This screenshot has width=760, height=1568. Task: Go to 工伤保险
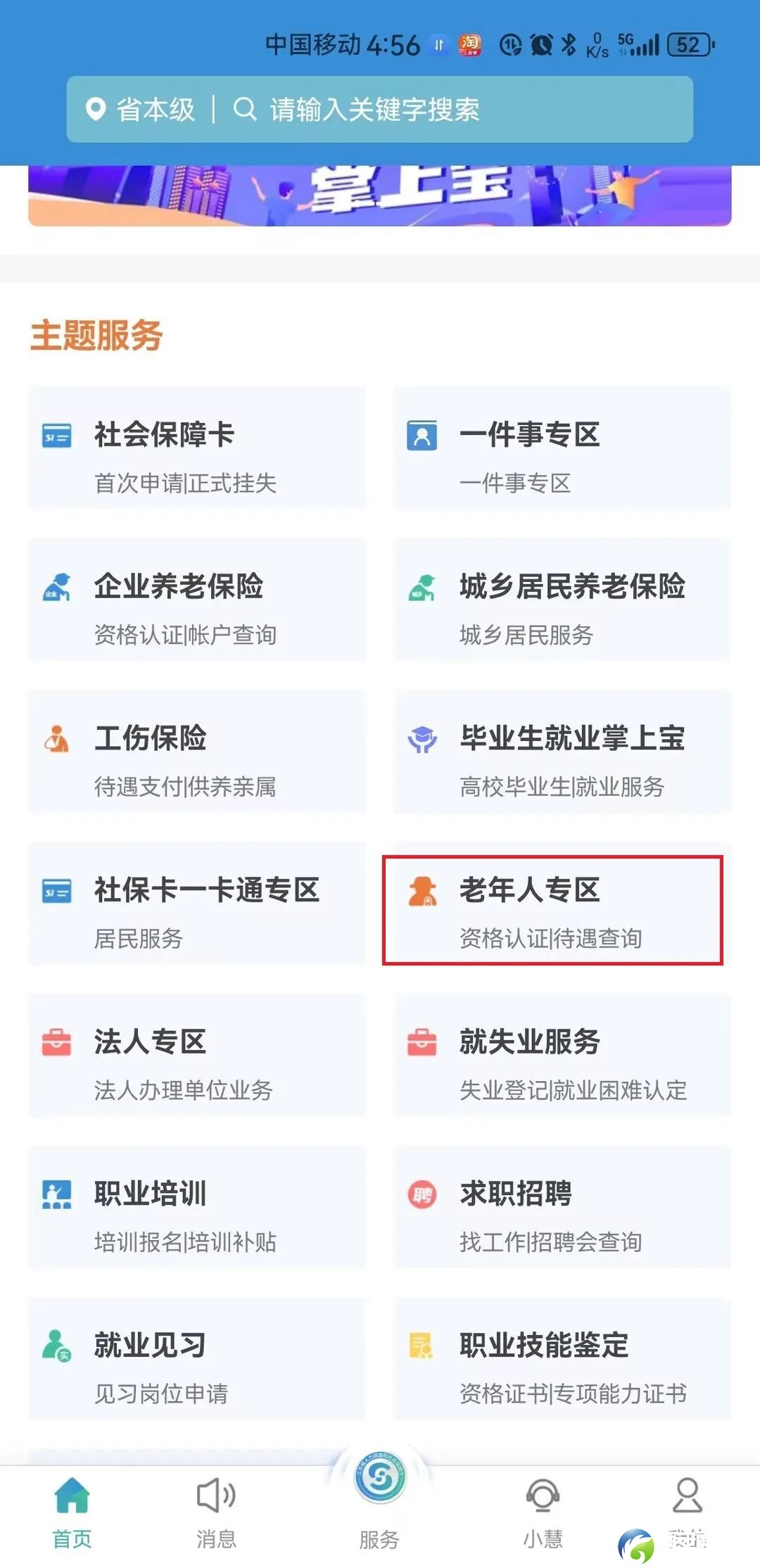[197, 752]
